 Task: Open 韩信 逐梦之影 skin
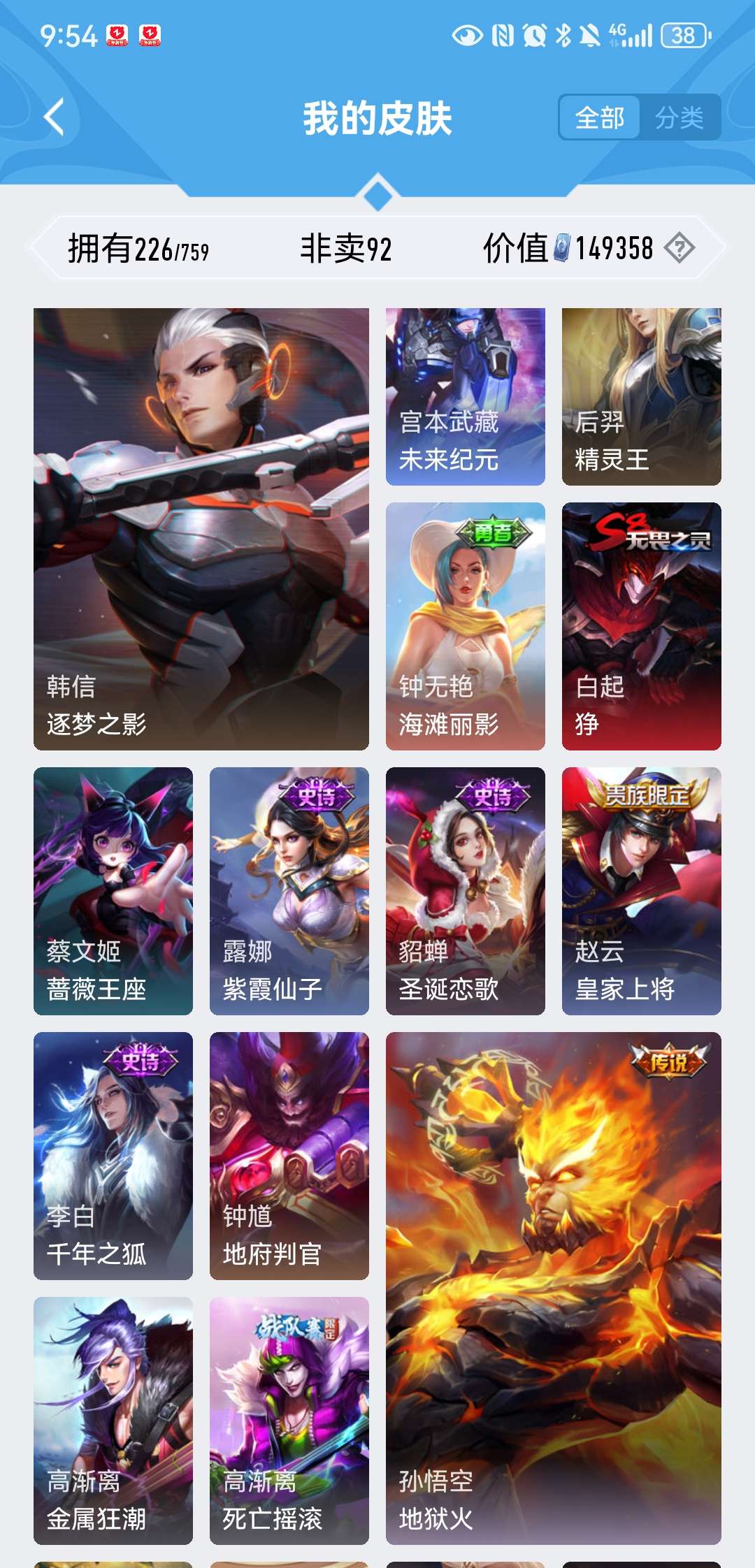201,529
